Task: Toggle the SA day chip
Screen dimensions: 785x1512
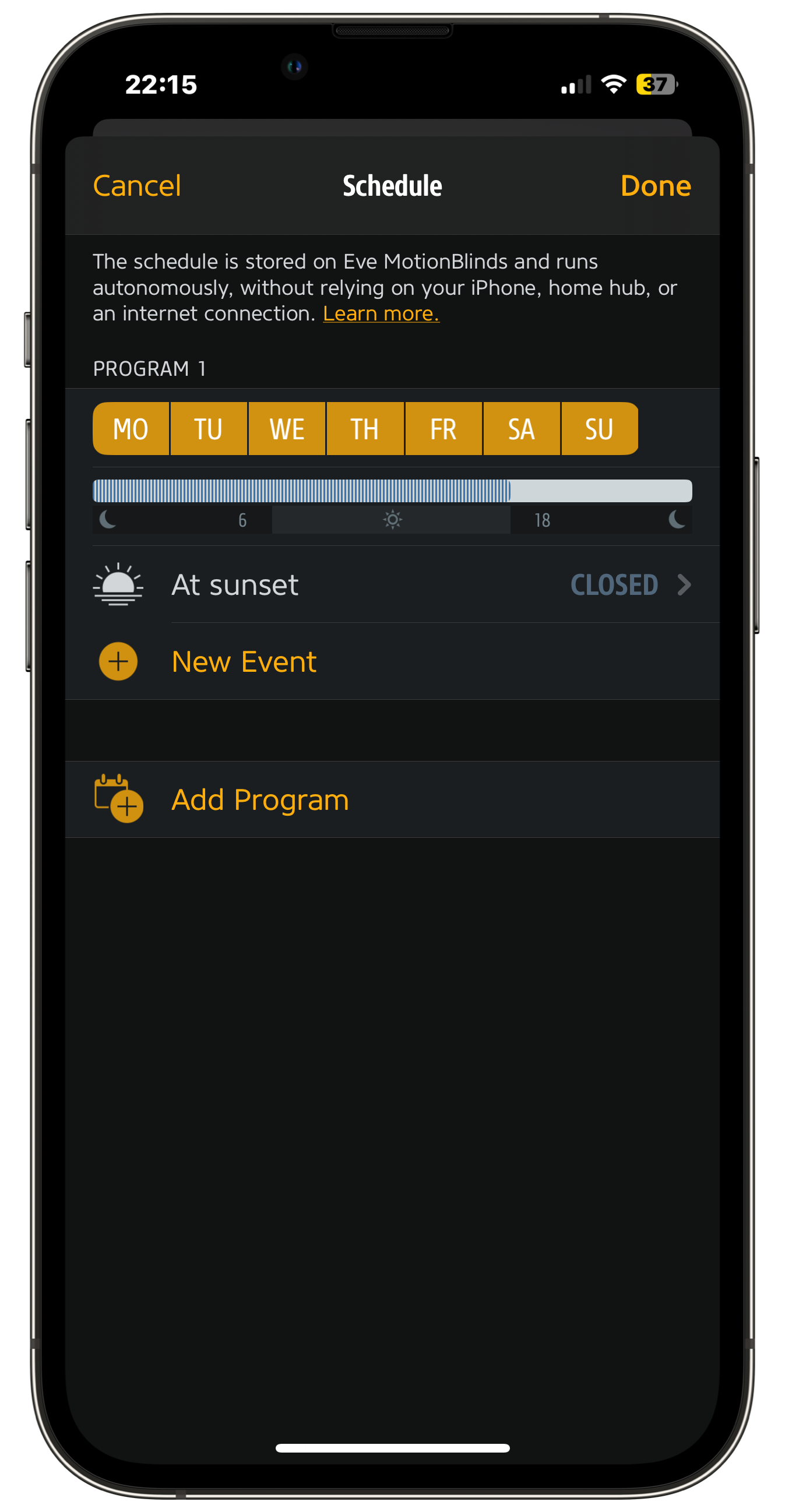Action: coord(522,429)
